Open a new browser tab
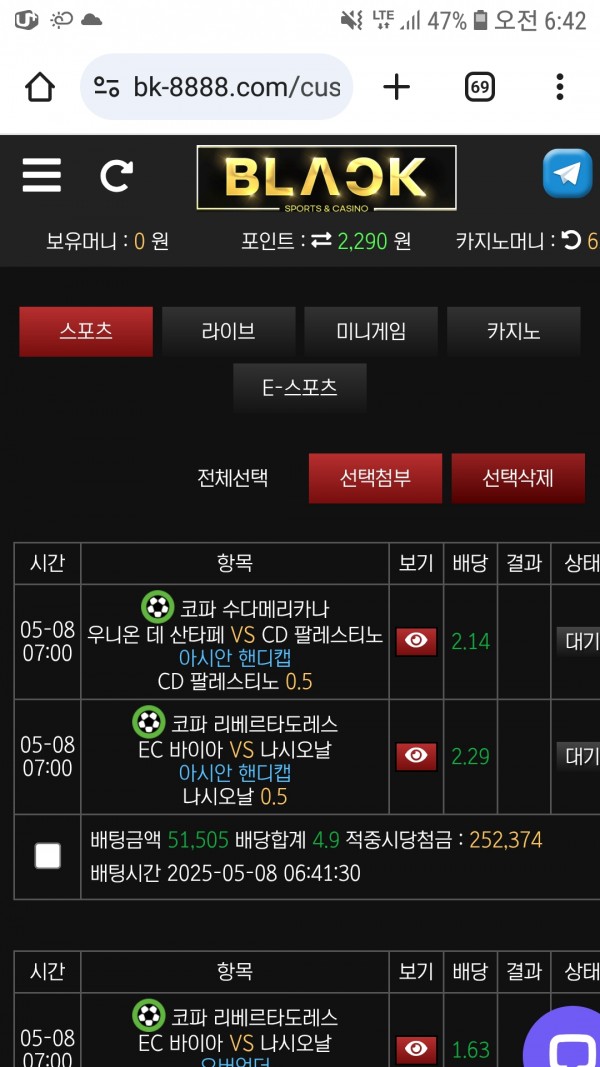This screenshot has height=1067, width=600. click(397, 87)
